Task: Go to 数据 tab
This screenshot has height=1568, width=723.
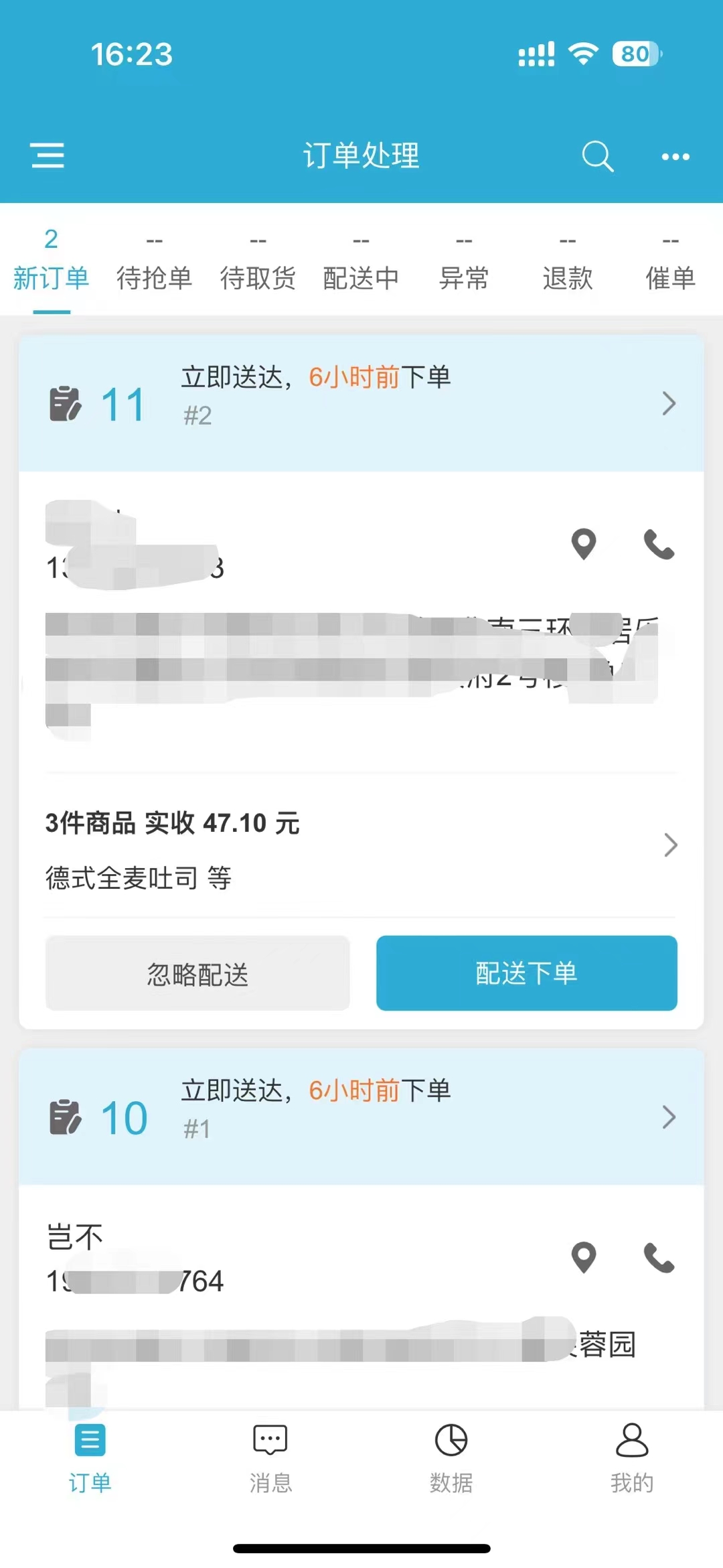Action: [x=451, y=1458]
